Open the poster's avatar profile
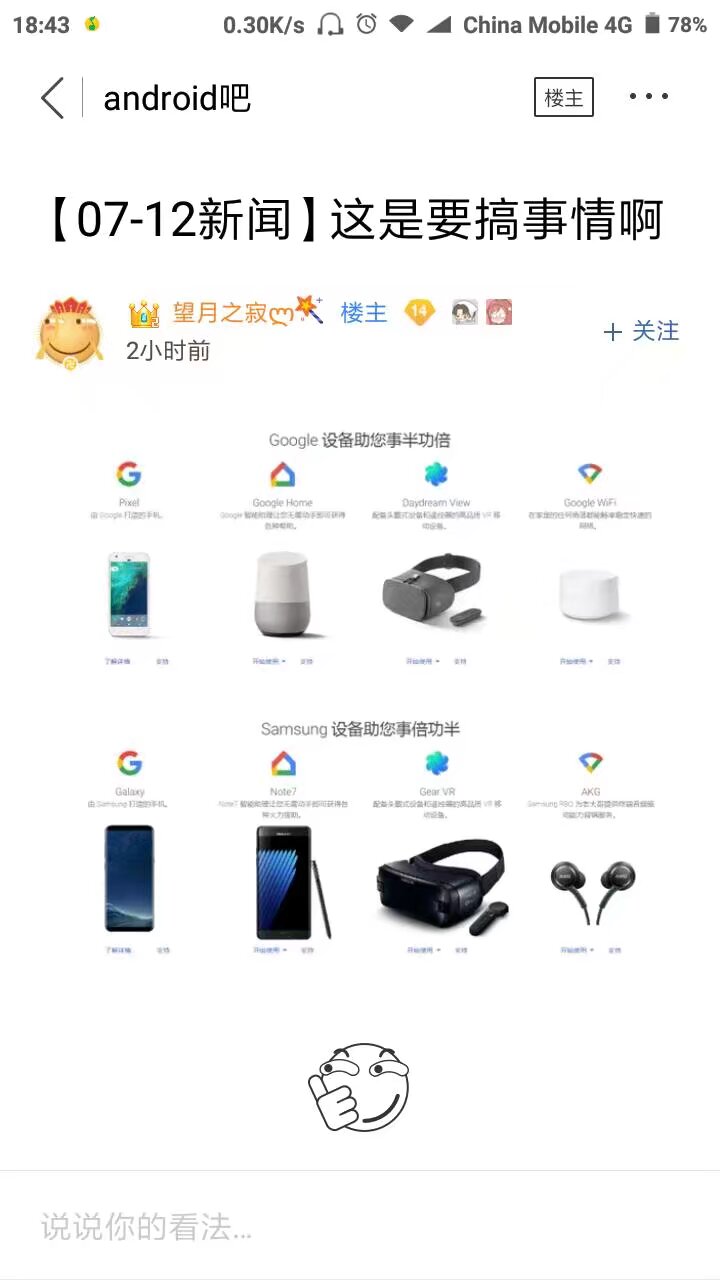Image resolution: width=720 pixels, height=1280 pixels. 70,332
